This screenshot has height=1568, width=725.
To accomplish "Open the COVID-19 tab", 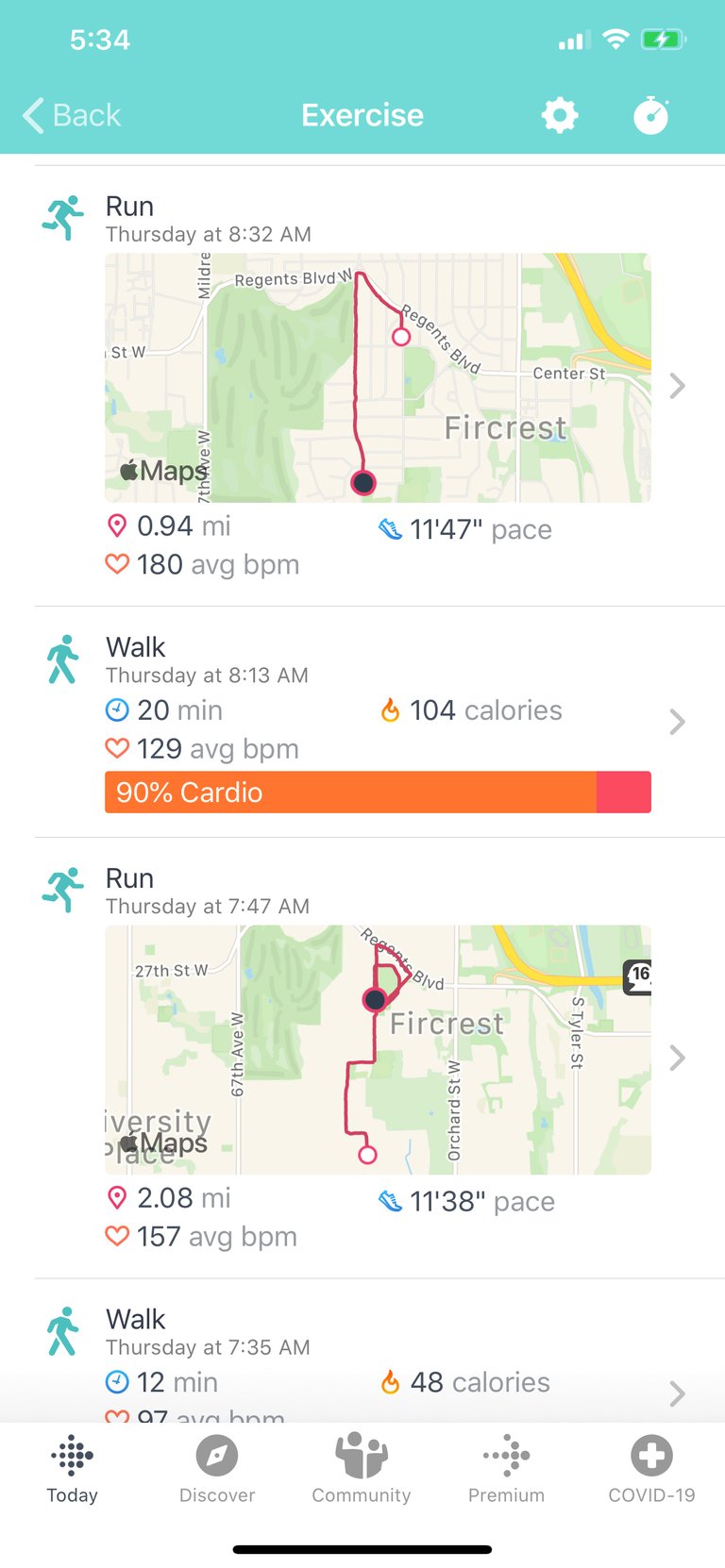I will (x=651, y=1470).
